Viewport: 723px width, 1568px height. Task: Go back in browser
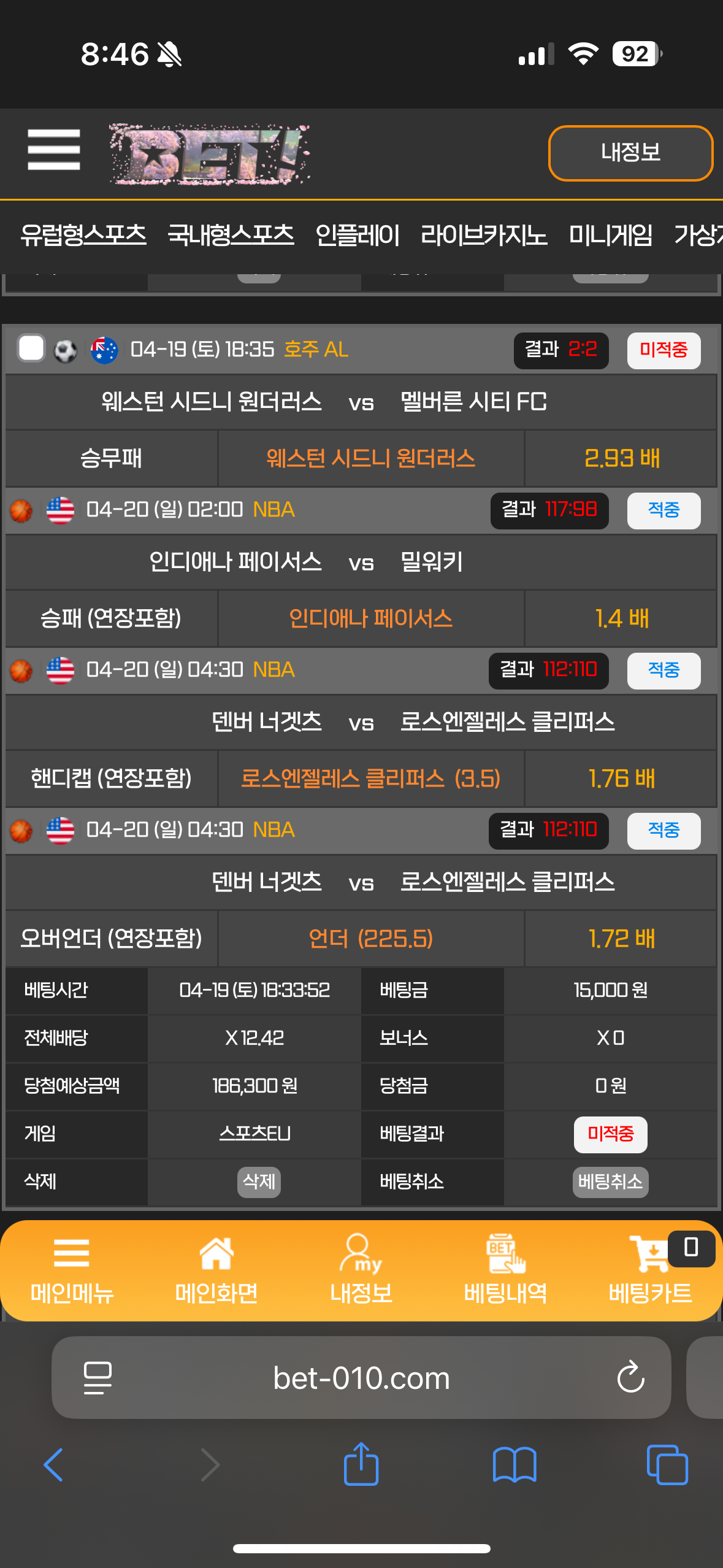point(54,1465)
